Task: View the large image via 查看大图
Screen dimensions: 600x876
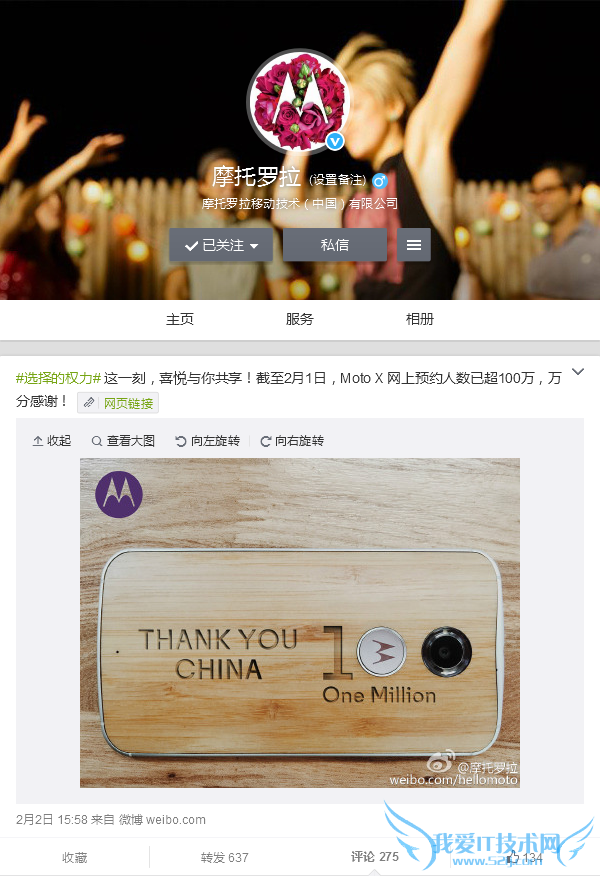Action: click(x=123, y=441)
